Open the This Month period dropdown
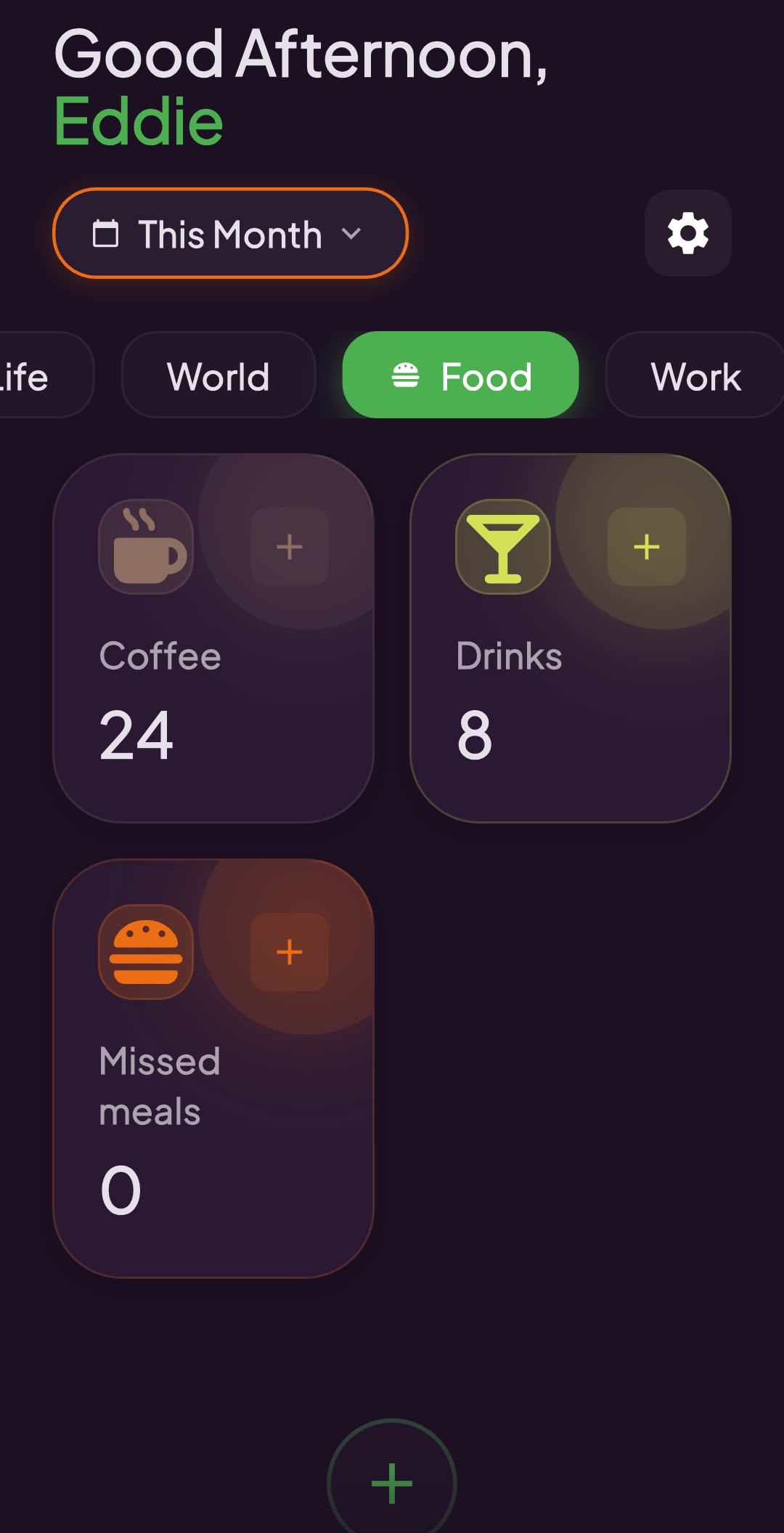784x1533 pixels. (x=229, y=234)
